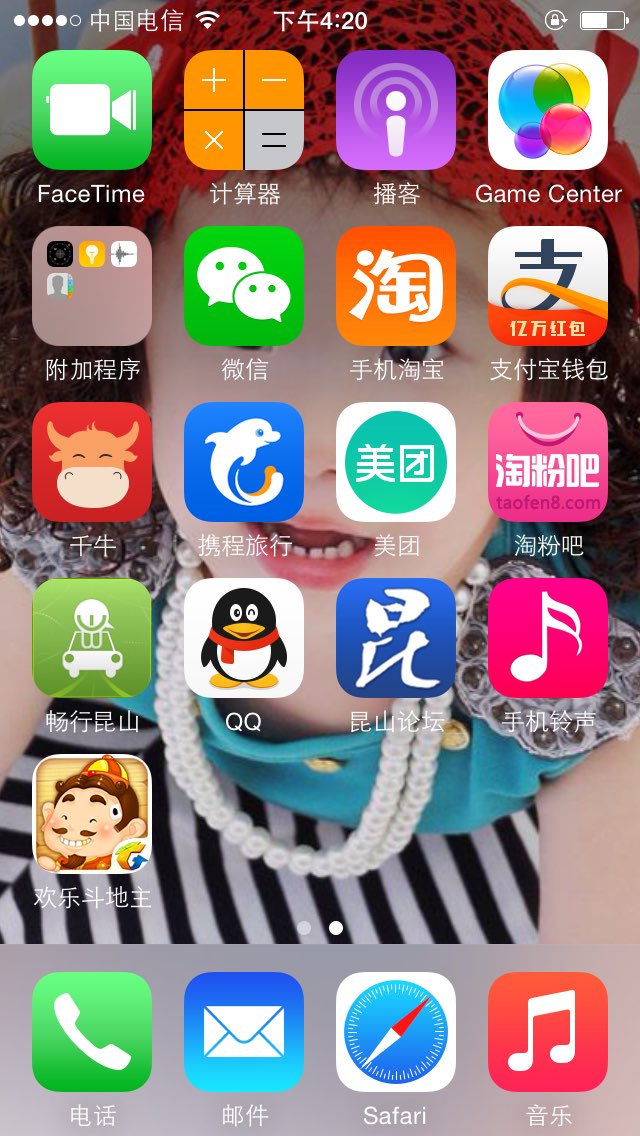Image resolution: width=640 pixels, height=1136 pixels.
Task: Open the 播客 podcasts app
Action: click(x=396, y=110)
